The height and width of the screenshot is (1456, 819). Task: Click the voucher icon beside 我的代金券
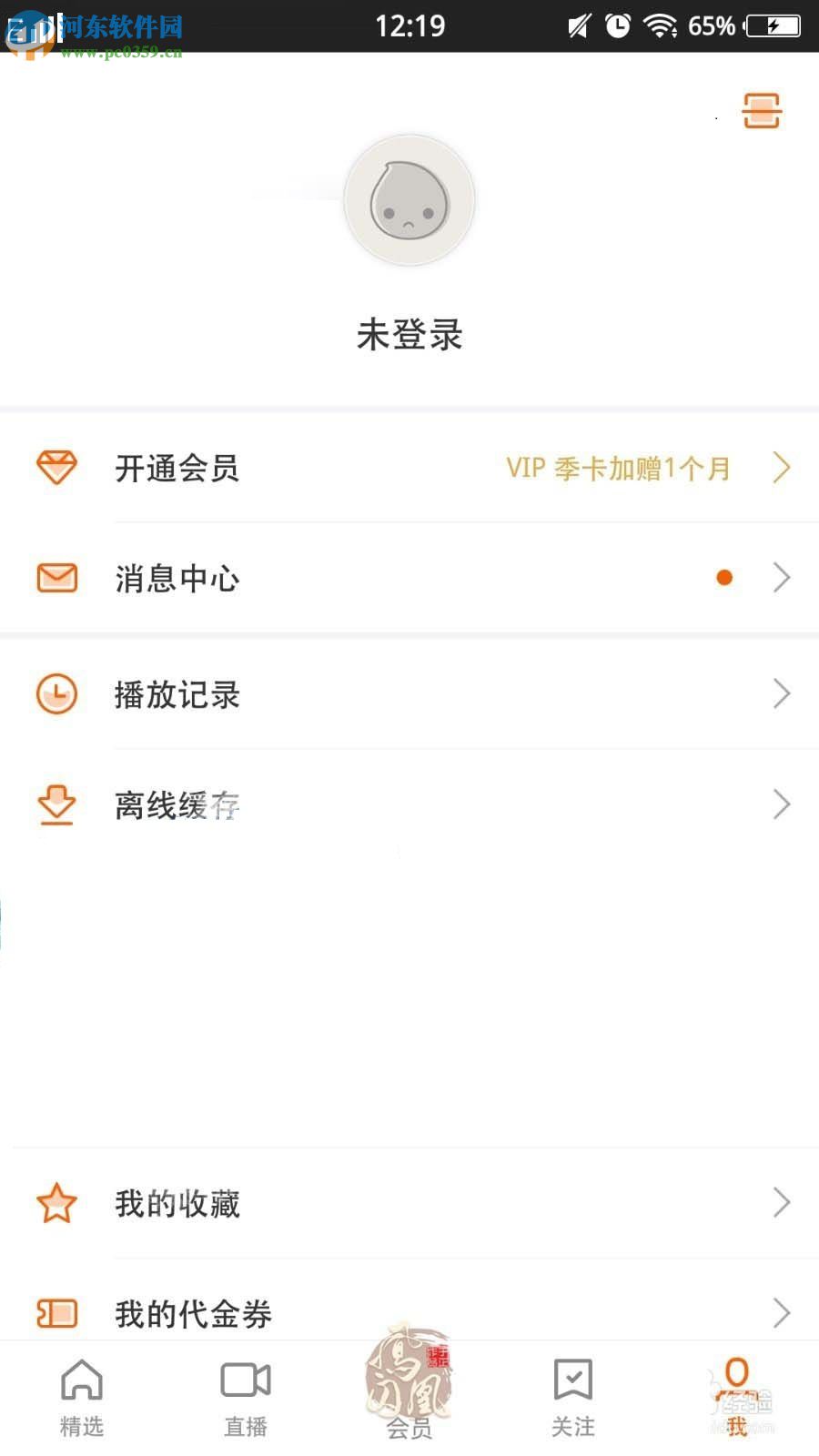click(x=56, y=1313)
